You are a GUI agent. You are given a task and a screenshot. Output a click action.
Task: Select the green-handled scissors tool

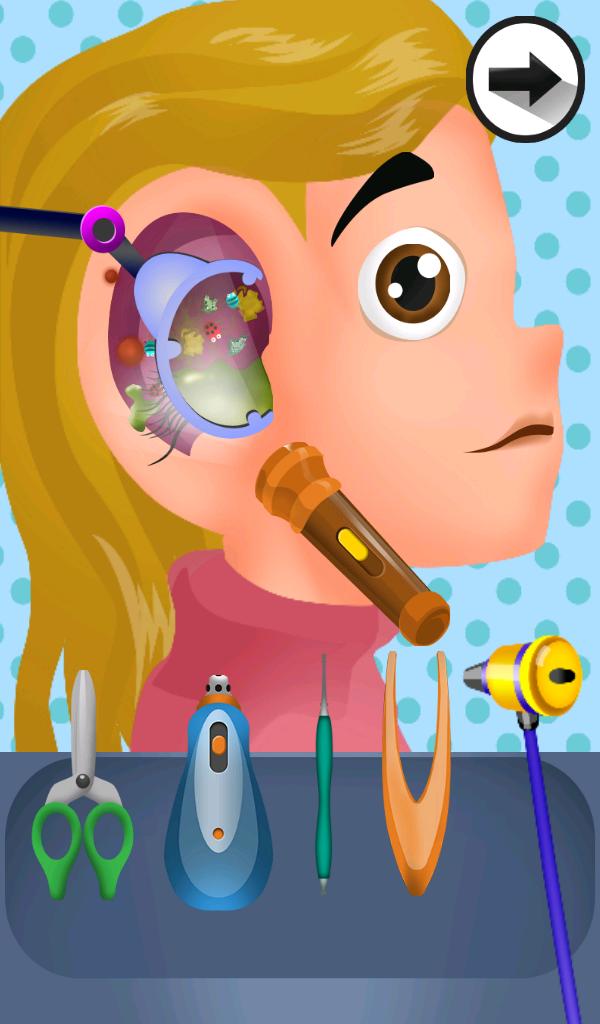click(x=82, y=790)
